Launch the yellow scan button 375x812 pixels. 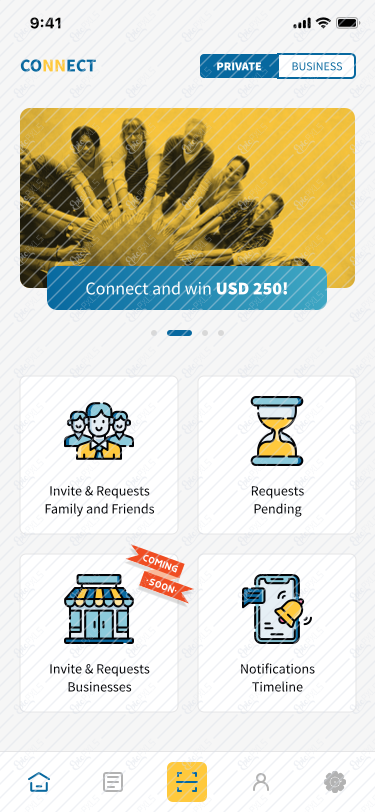coord(187,782)
